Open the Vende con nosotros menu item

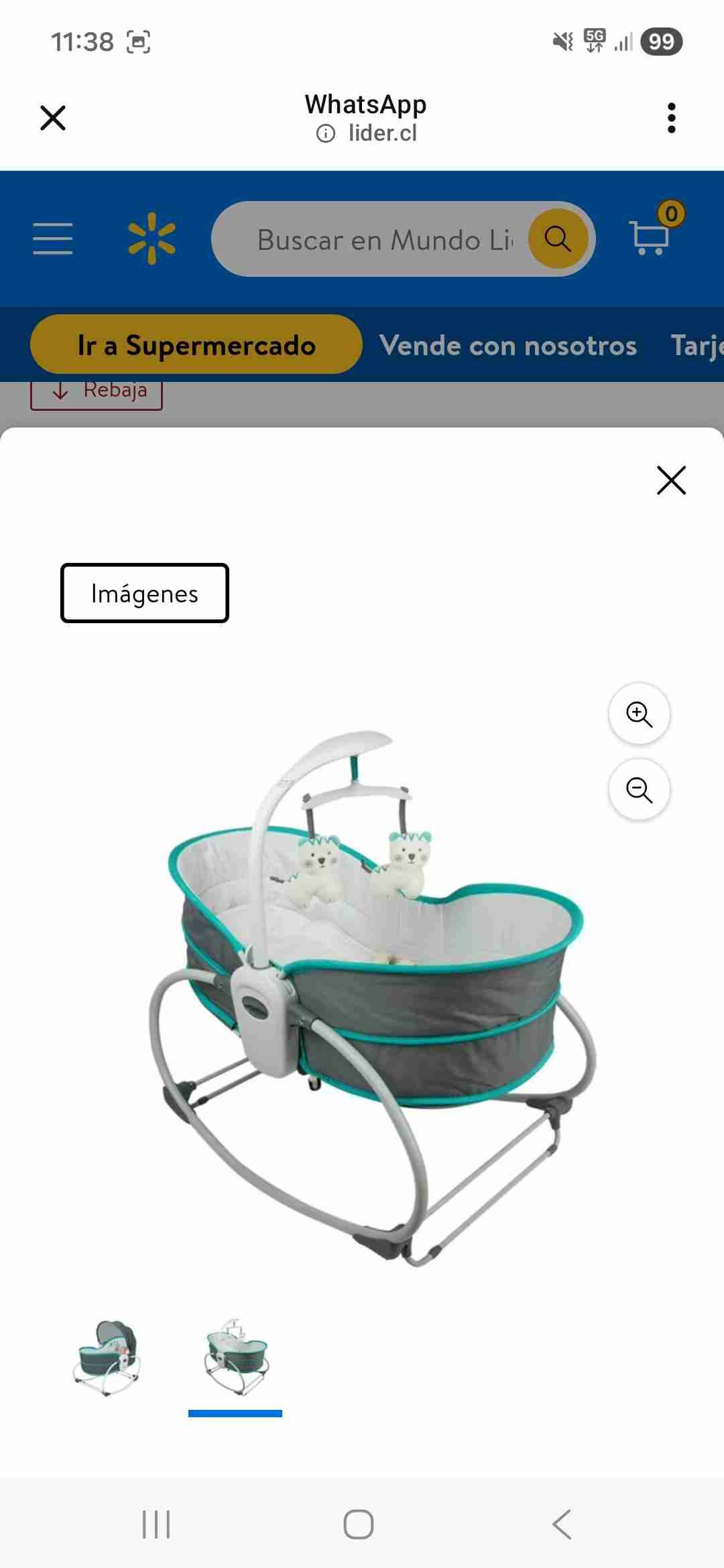[509, 346]
